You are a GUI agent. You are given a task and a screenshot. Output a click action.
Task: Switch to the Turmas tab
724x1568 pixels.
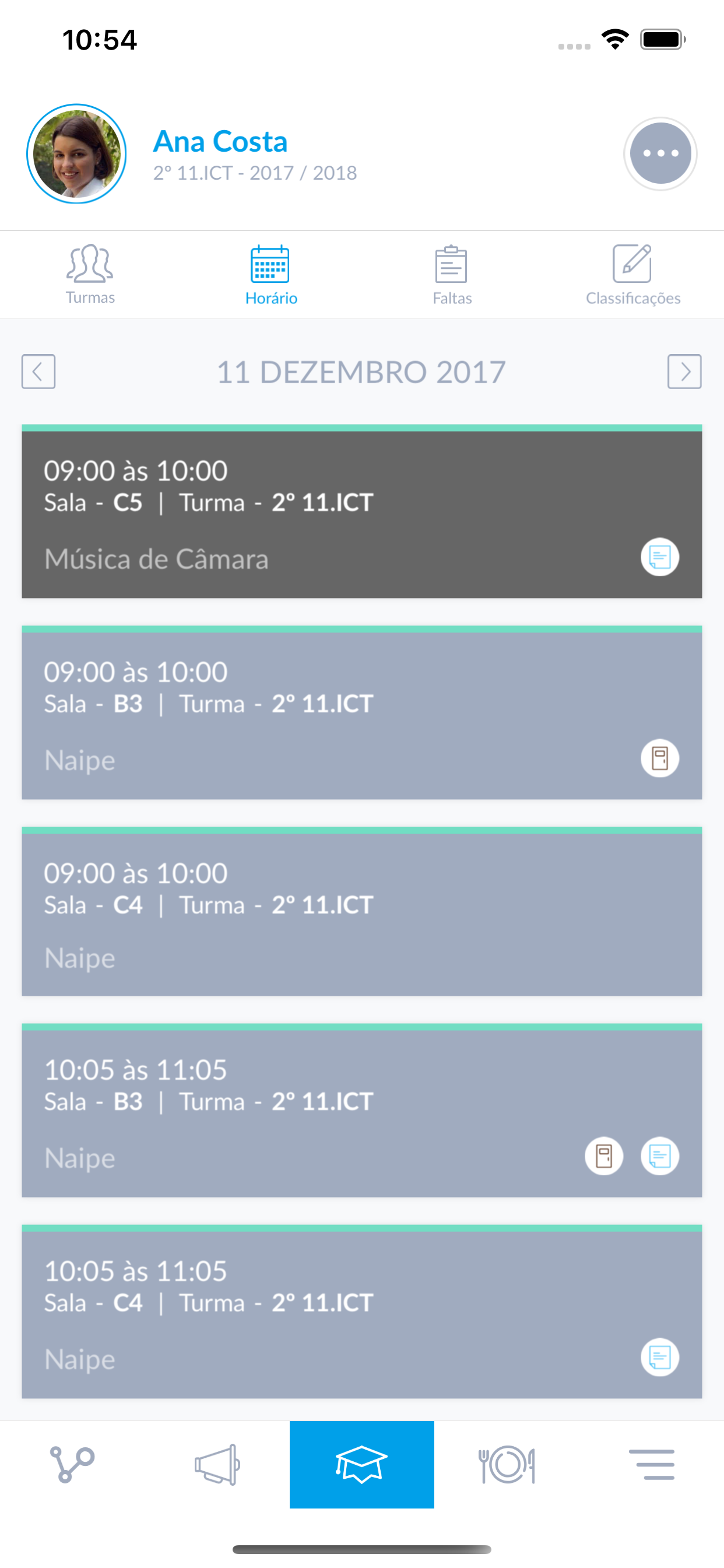pyautogui.click(x=90, y=275)
